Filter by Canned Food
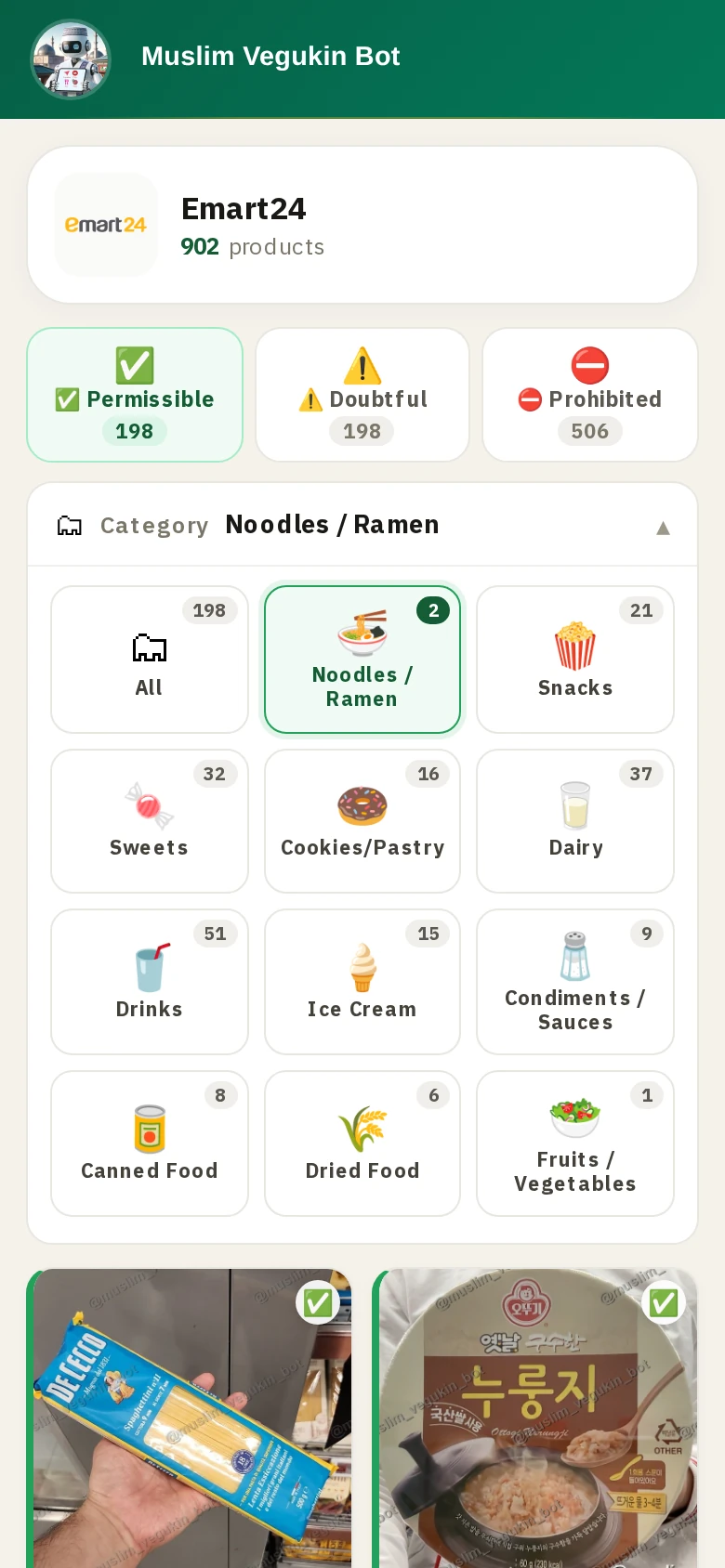 click(x=150, y=1143)
